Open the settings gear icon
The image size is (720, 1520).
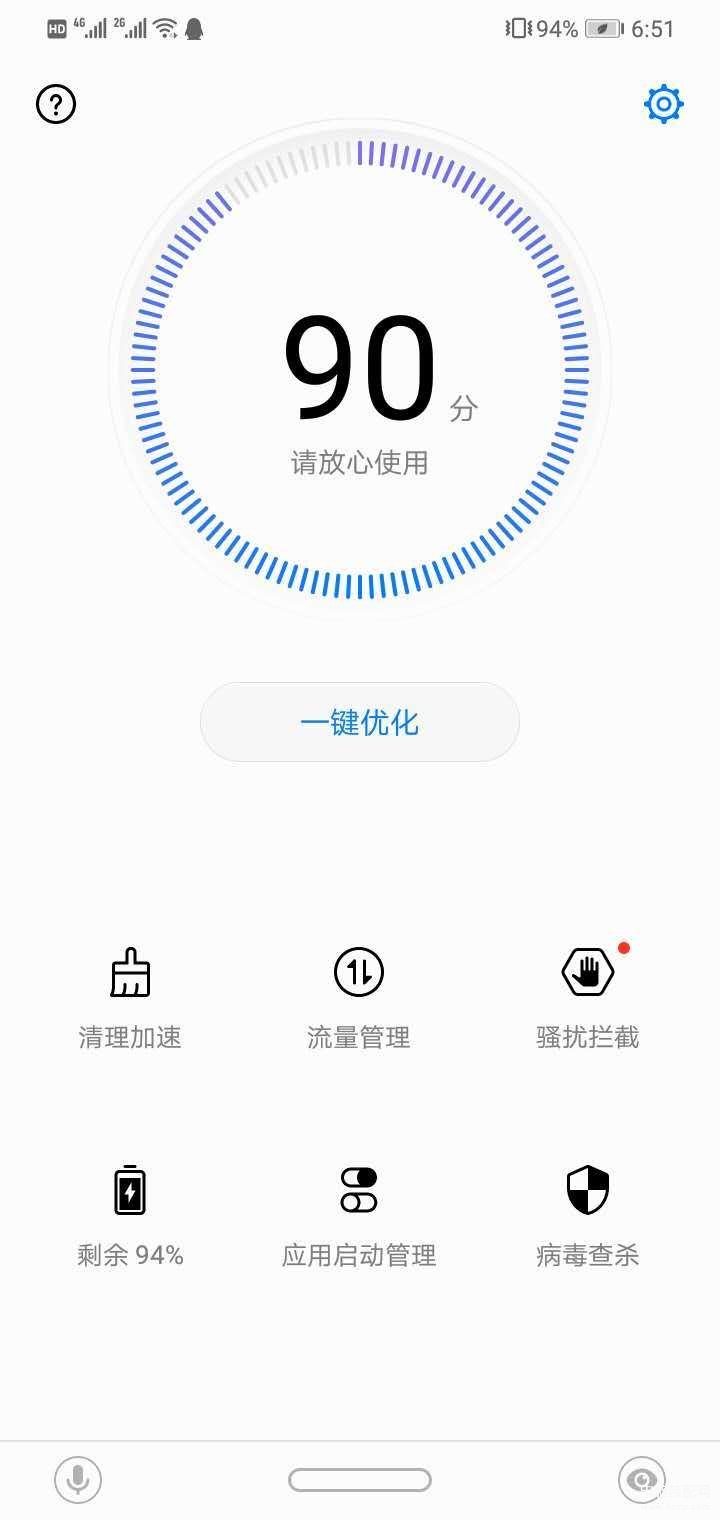pos(664,104)
